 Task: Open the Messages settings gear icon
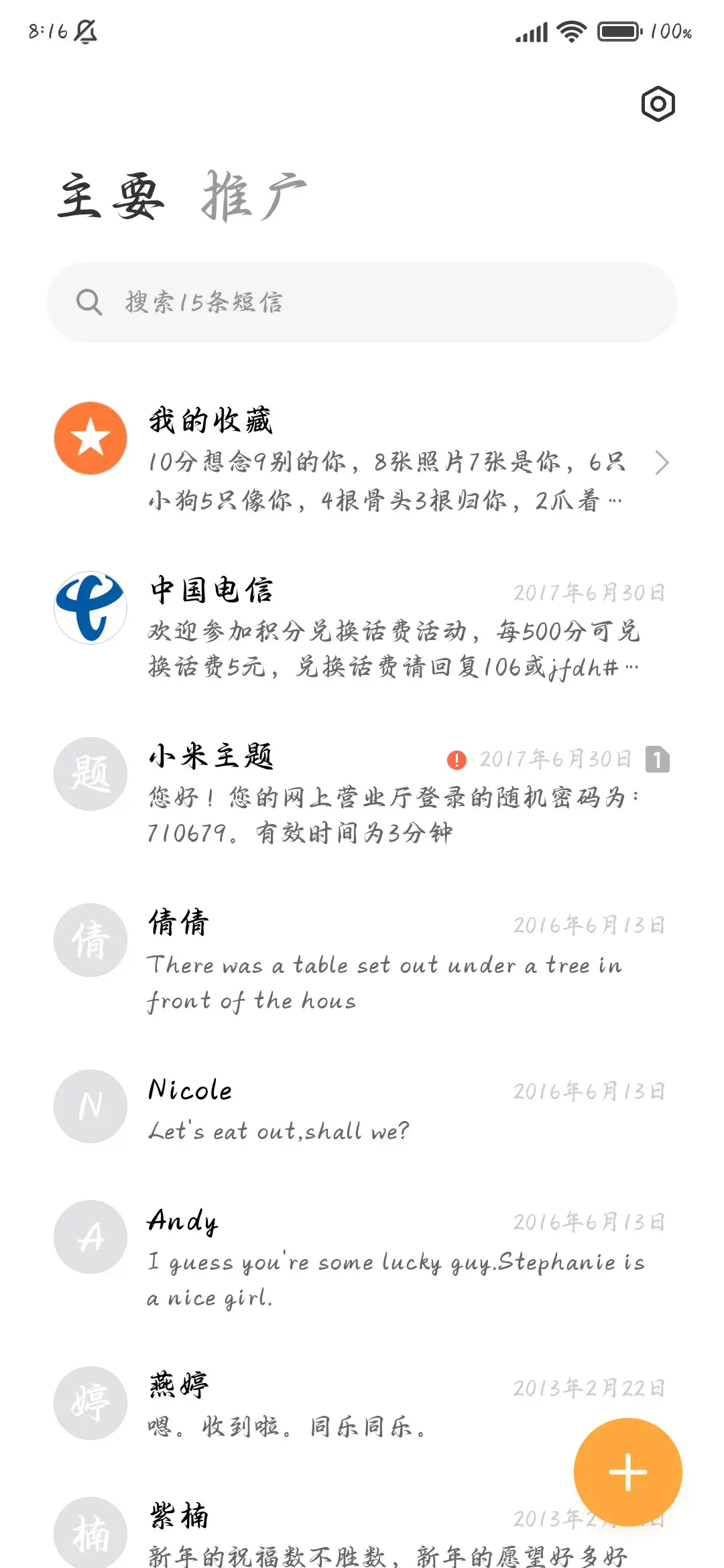(x=658, y=105)
